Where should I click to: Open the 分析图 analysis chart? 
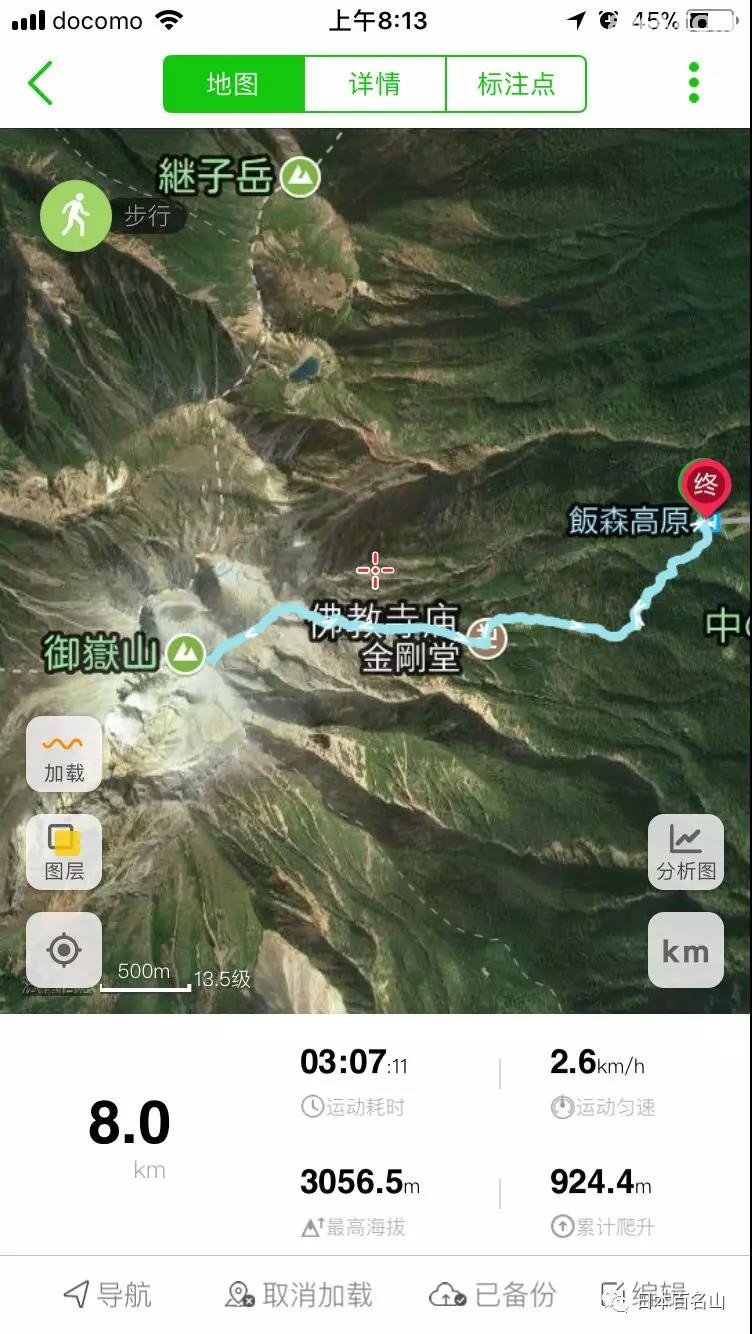(x=686, y=852)
